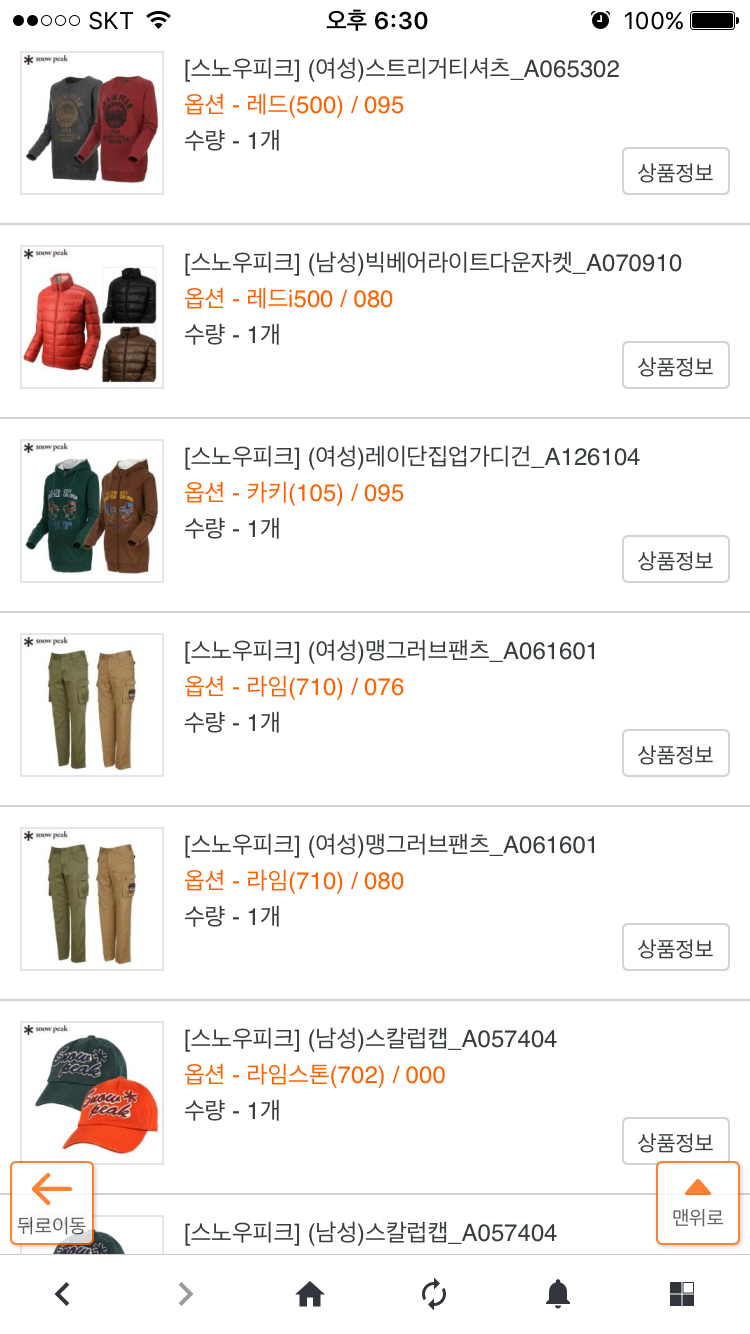The image size is (750, 1334).
Task: Show 상품정보 for 스칼럽캡 라임스톤(702)
Action: click(x=675, y=1141)
